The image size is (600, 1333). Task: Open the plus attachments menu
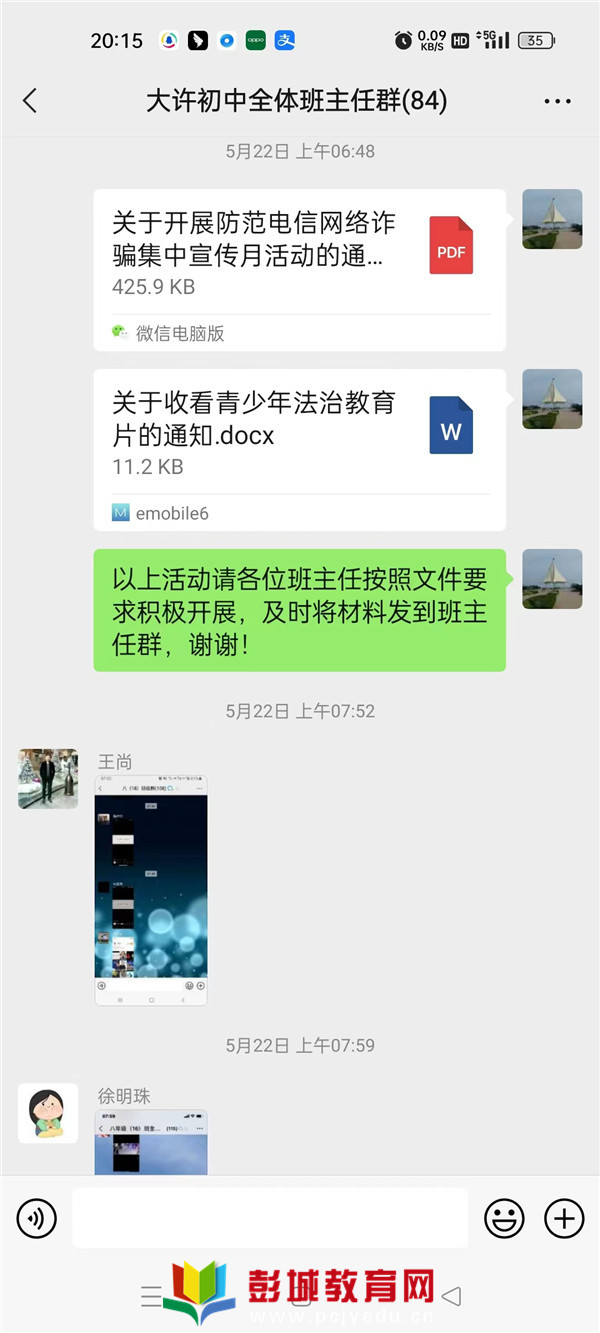point(564,1218)
